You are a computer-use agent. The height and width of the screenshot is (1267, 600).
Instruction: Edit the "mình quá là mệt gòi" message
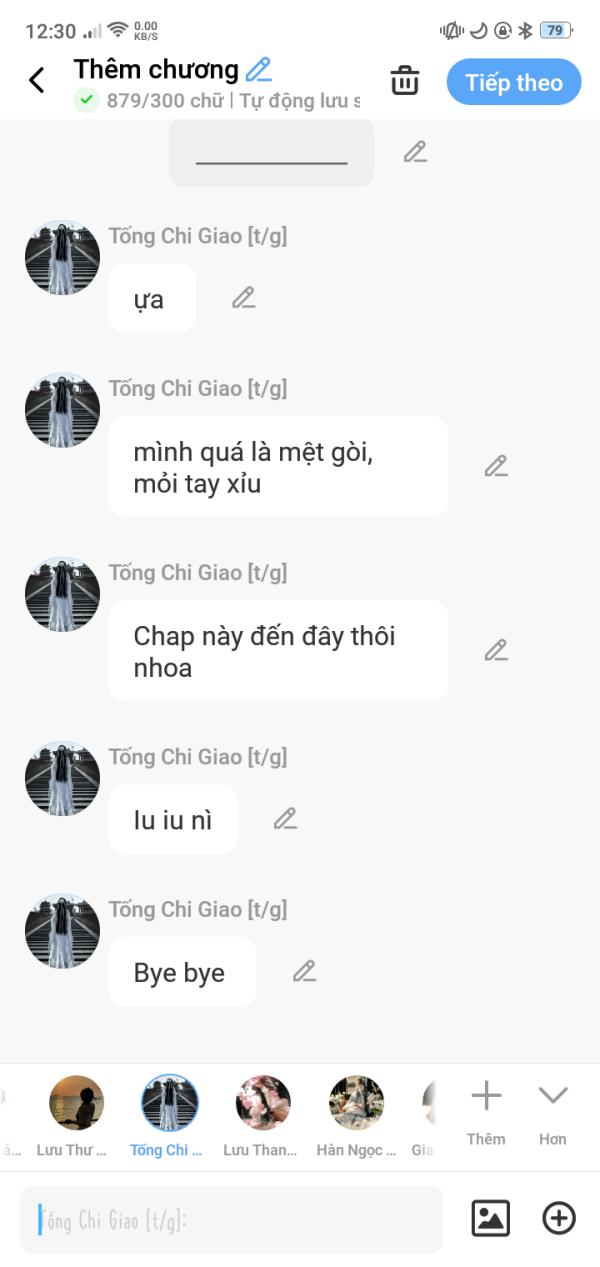tap(496, 466)
